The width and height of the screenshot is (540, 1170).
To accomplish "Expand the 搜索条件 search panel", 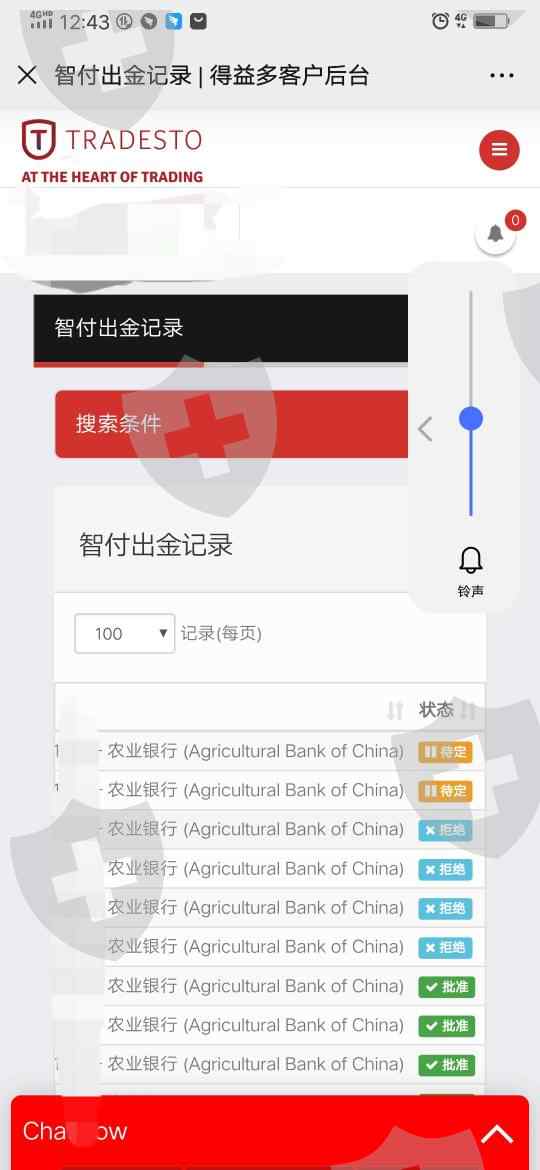I will [231, 424].
